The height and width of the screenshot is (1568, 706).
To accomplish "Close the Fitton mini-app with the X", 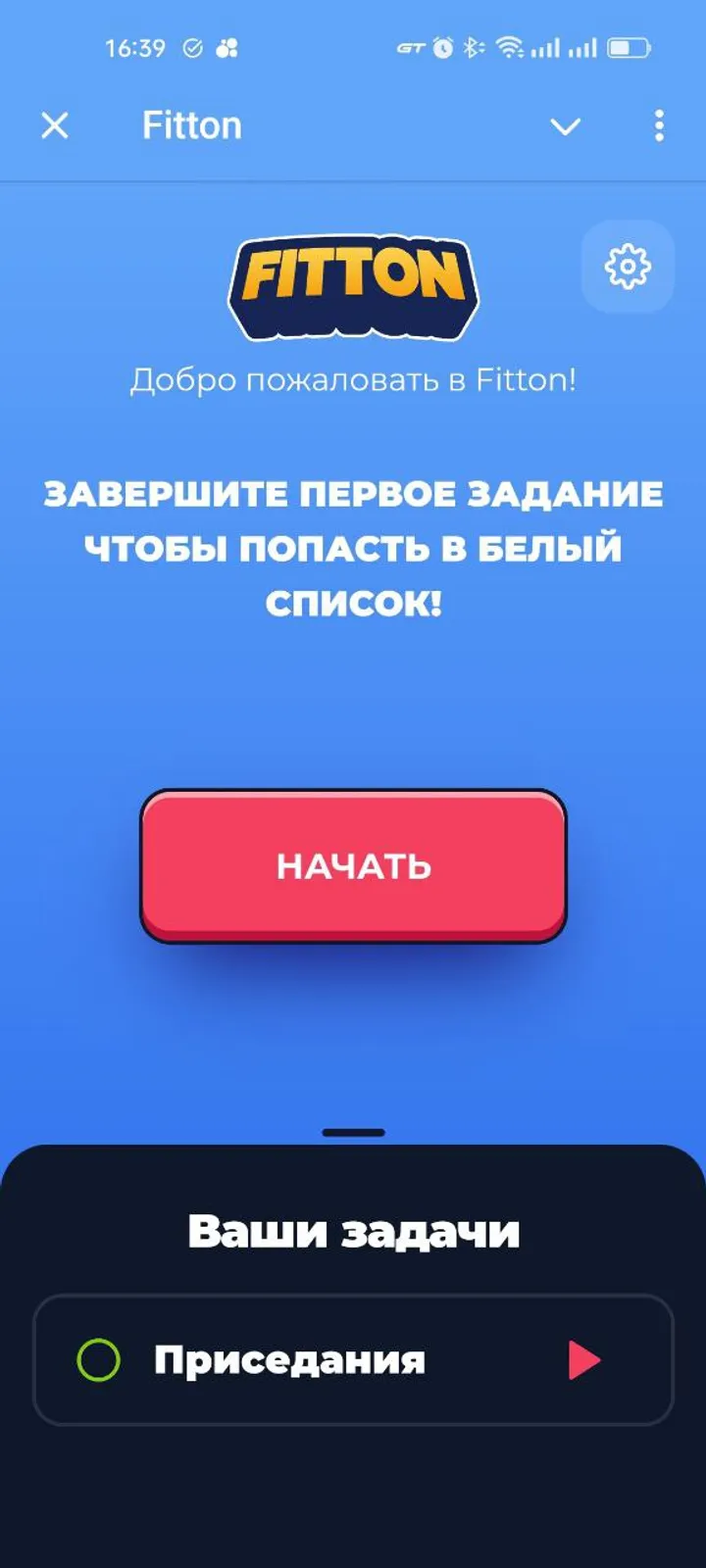I will (x=56, y=125).
